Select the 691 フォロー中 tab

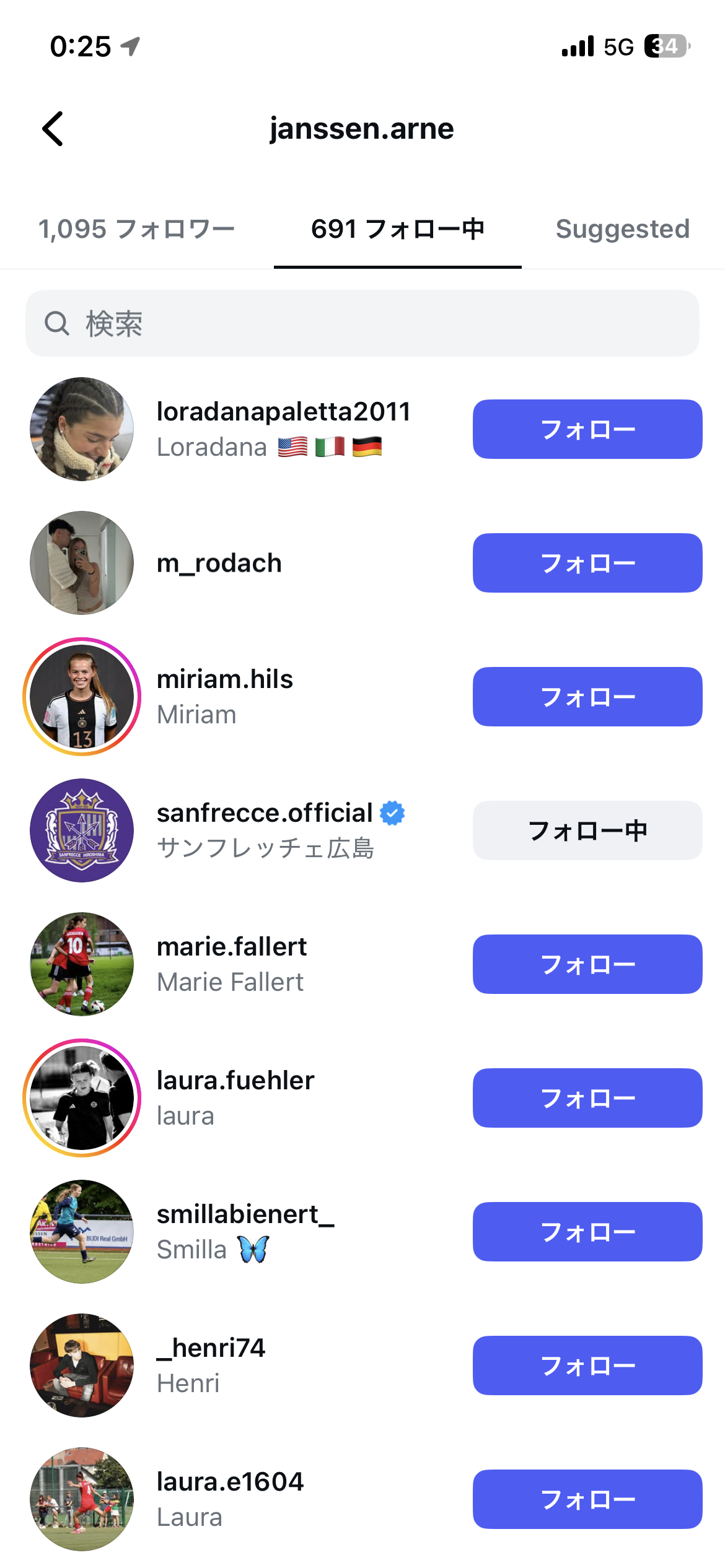(397, 229)
